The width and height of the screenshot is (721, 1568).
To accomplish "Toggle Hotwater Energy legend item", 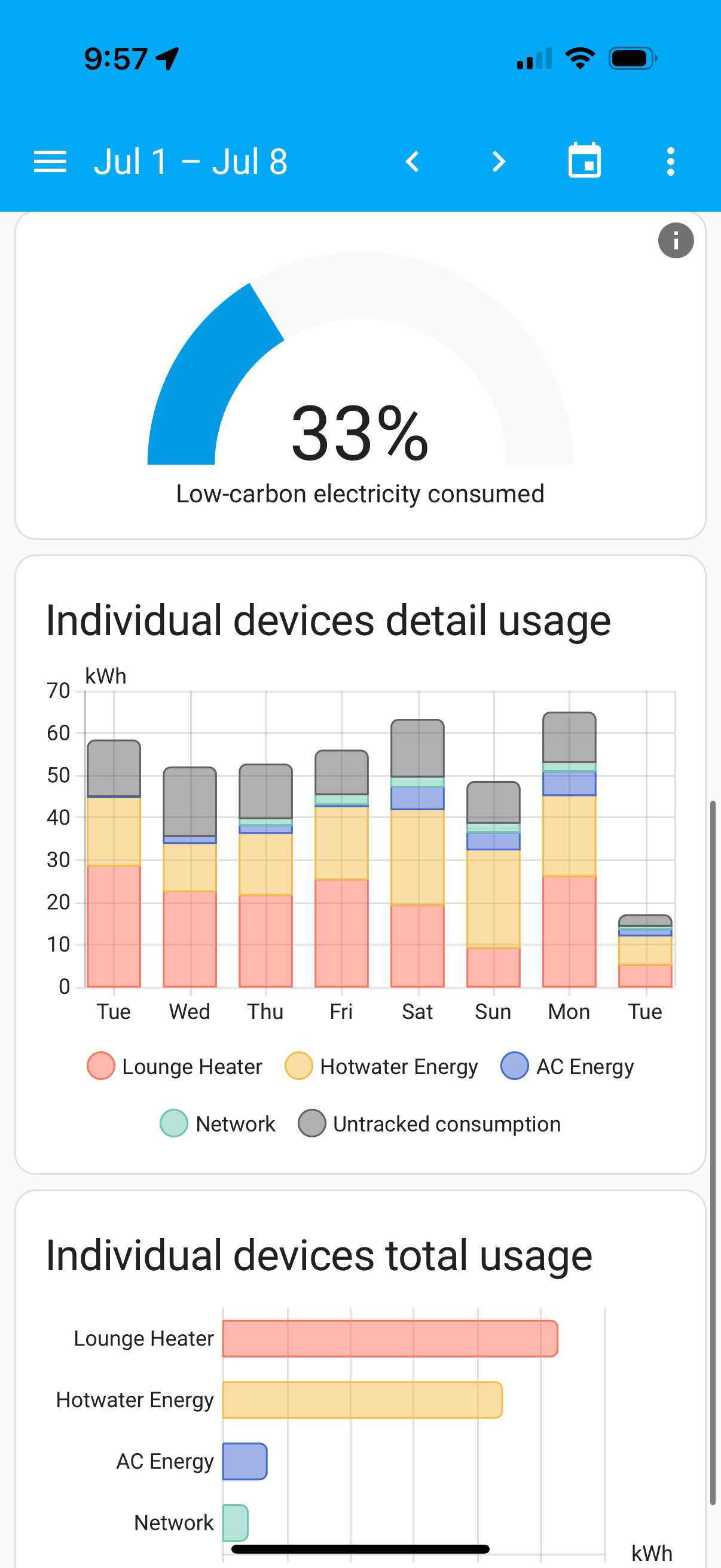I will coord(381,1066).
